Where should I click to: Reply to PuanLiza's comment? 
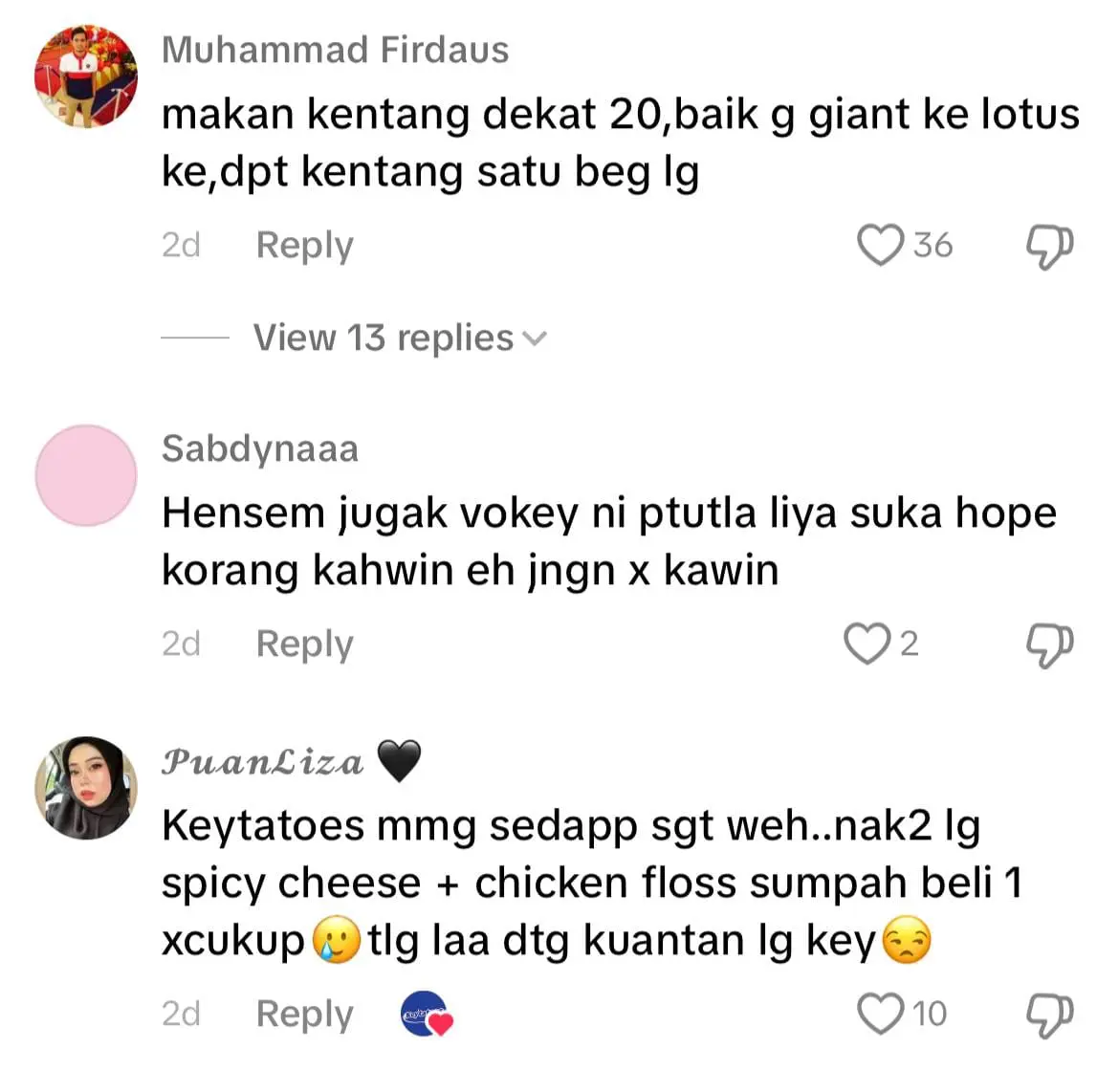coord(304,1014)
